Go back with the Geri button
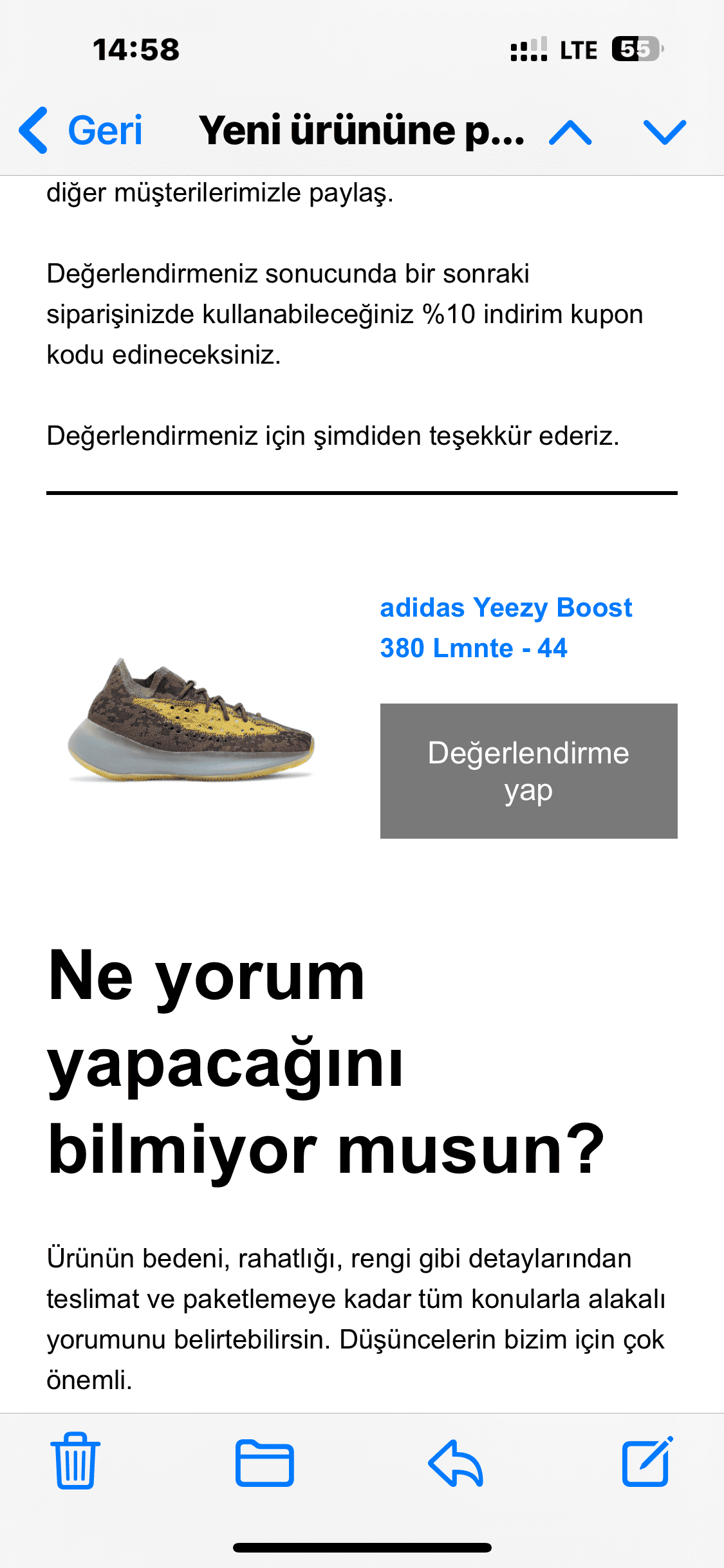This screenshot has width=724, height=1568. [x=81, y=131]
